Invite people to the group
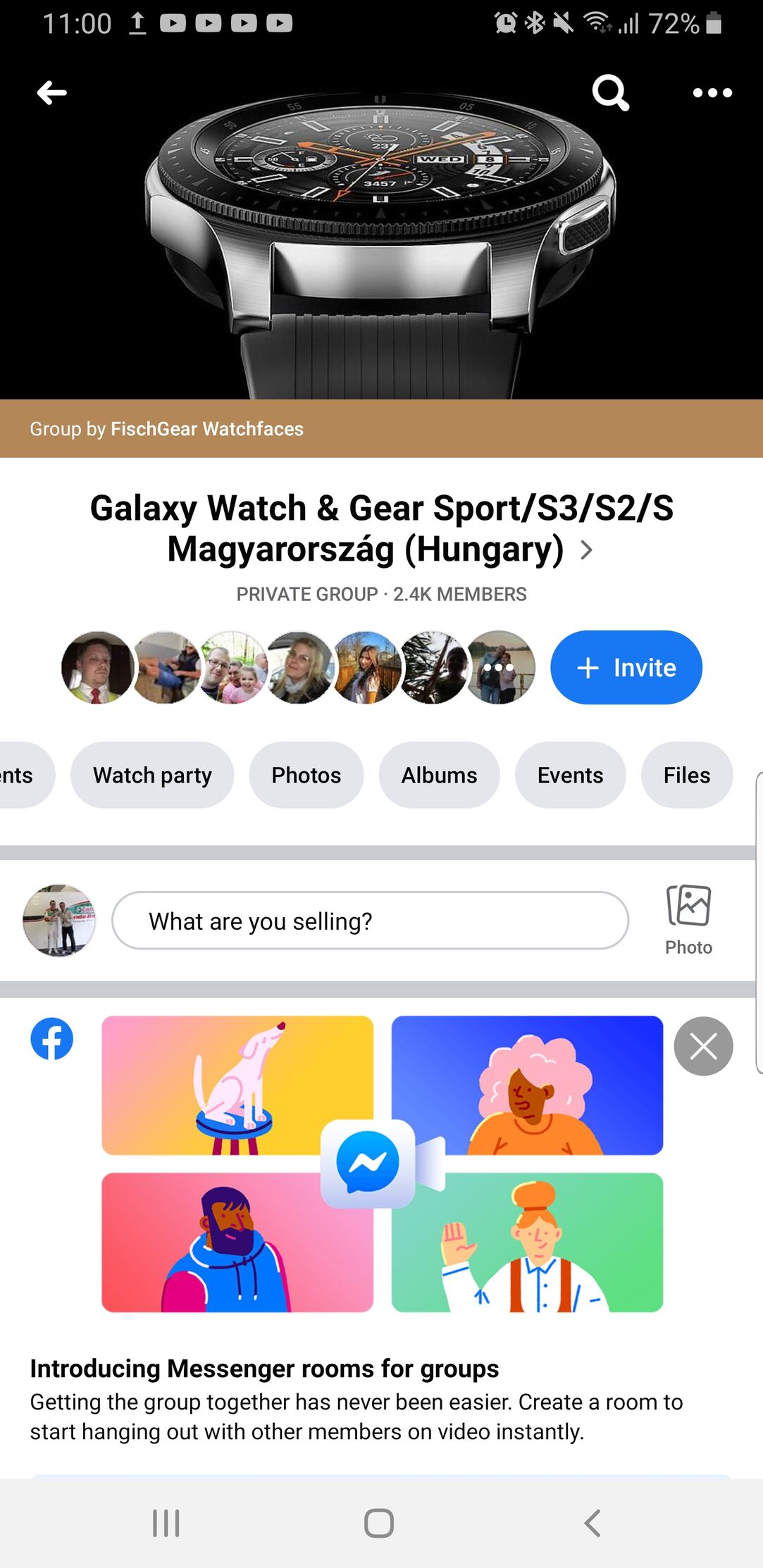 [626, 667]
